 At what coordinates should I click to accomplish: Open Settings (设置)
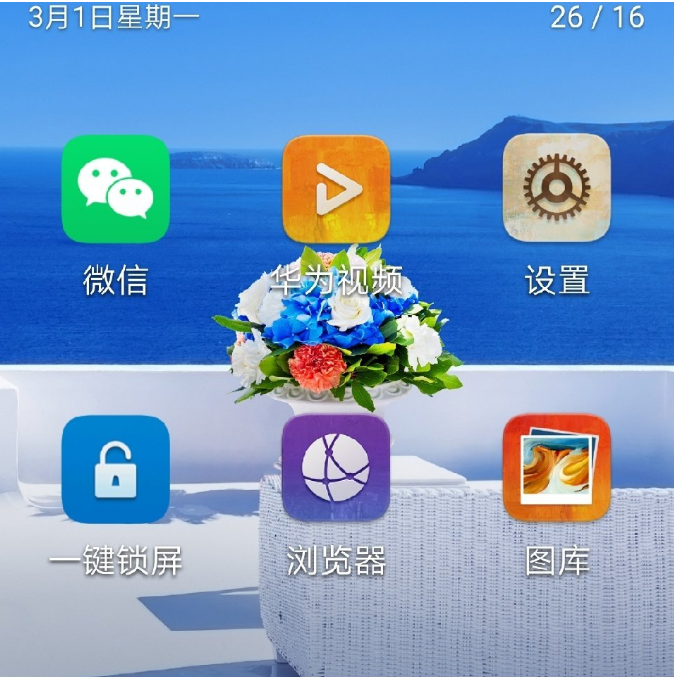[x=556, y=189]
